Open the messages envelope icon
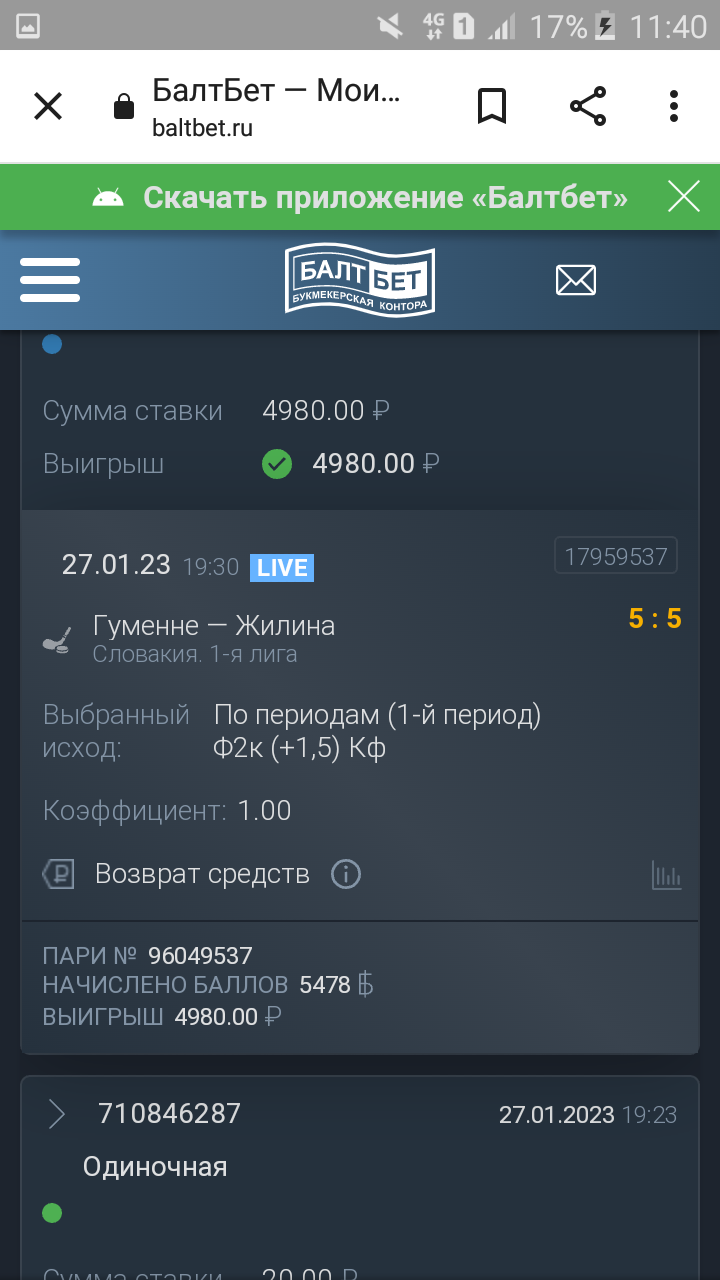 pos(576,280)
